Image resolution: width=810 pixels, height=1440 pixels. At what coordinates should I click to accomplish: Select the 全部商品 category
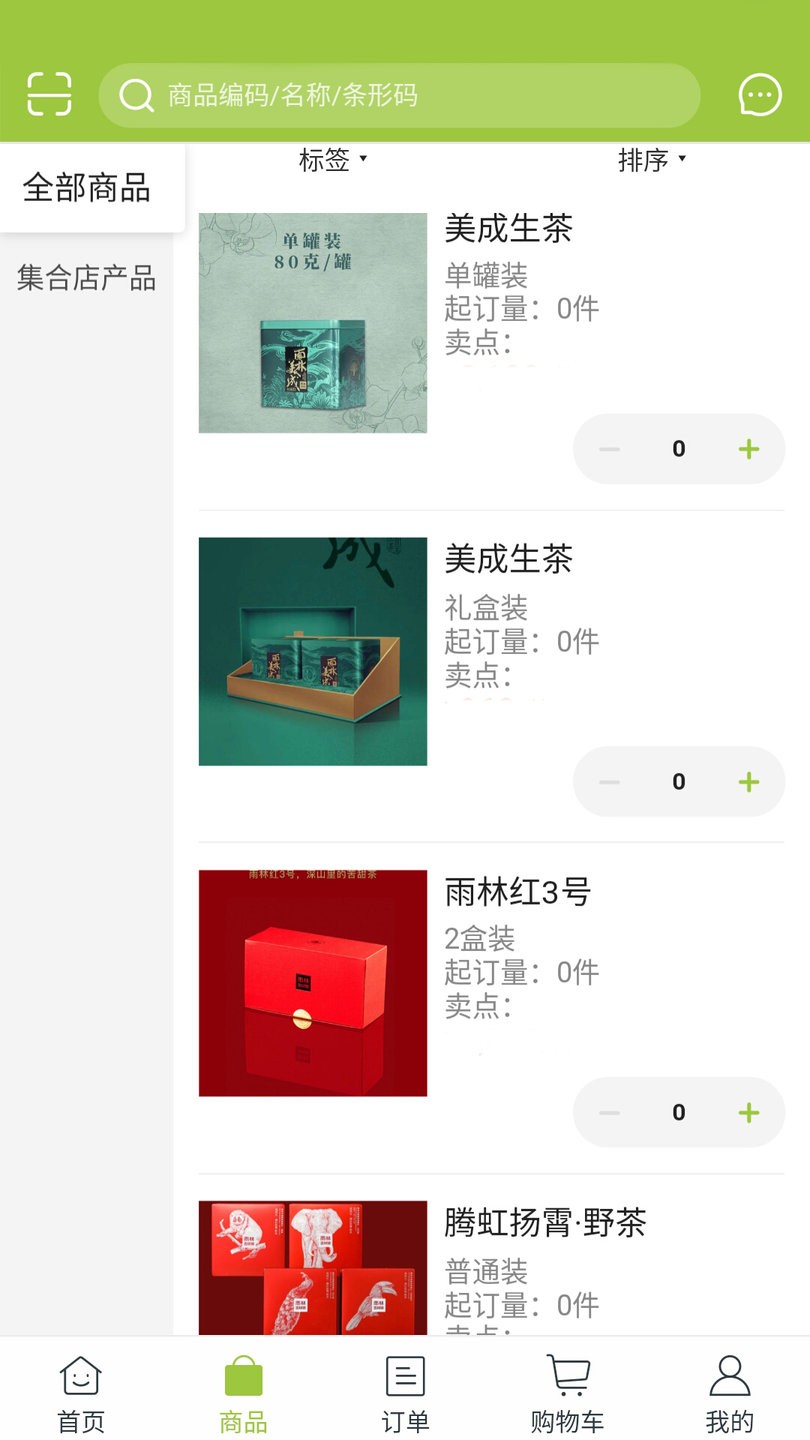(x=87, y=188)
